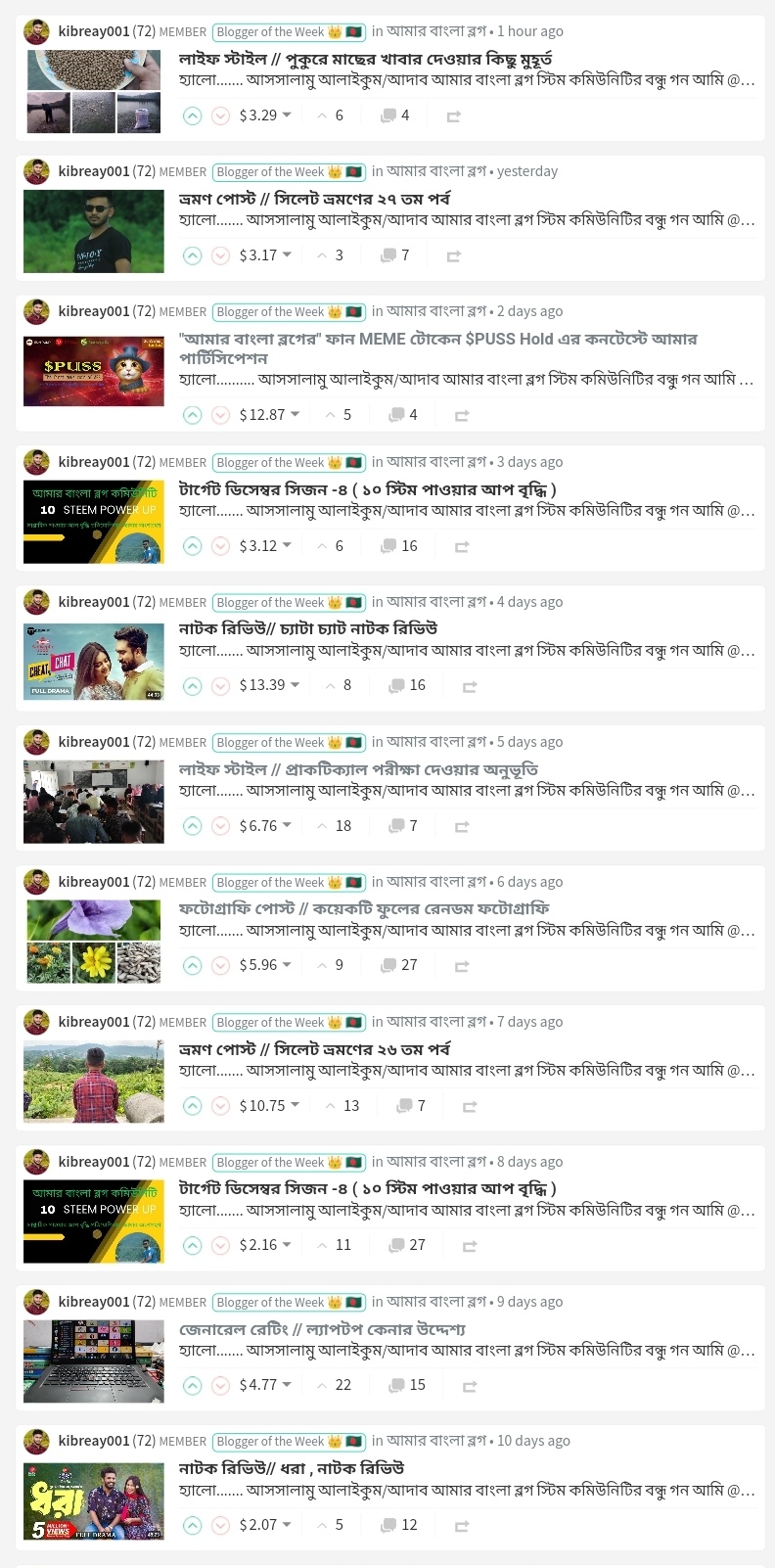Open the laptop general writing post title
This screenshot has height=1568, width=775.
pos(322,1329)
